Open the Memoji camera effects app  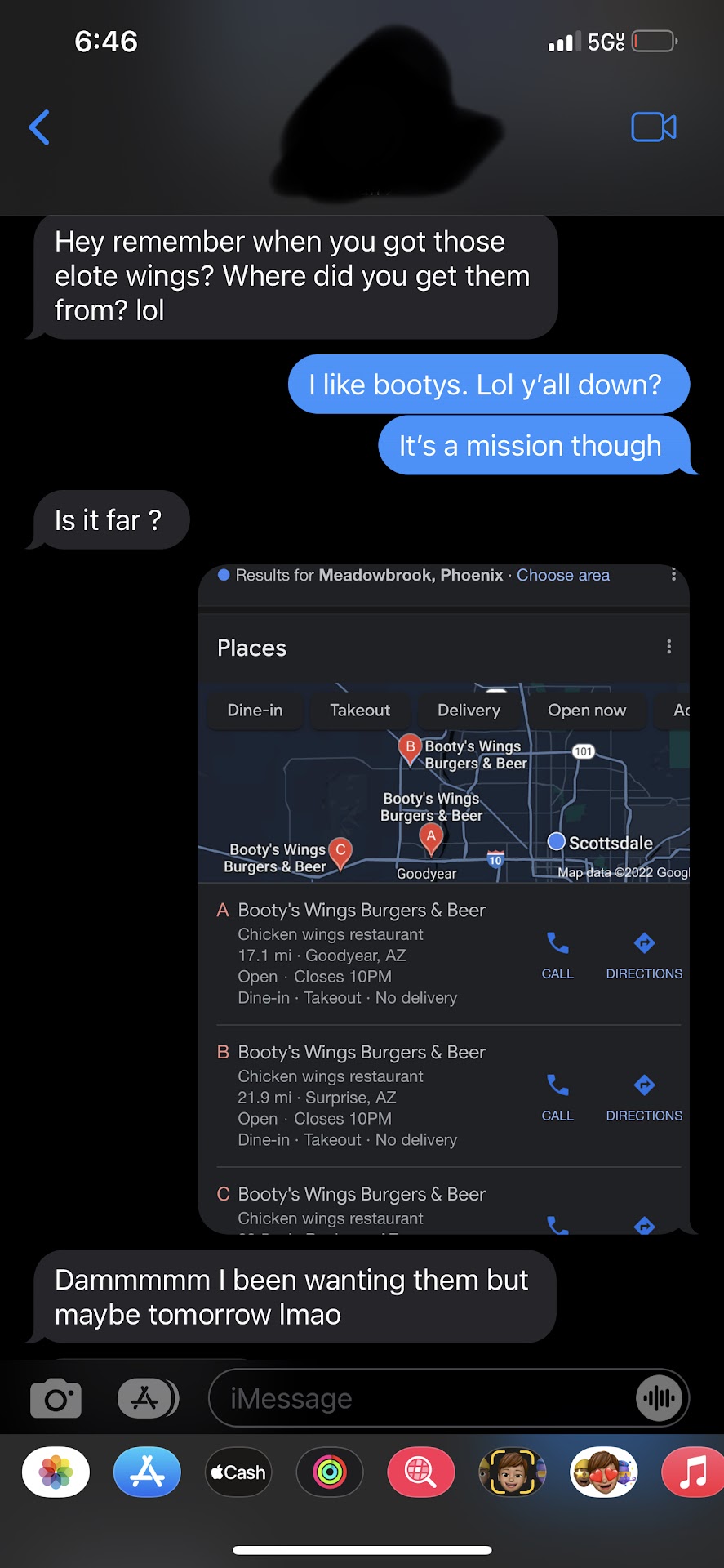[513, 1472]
